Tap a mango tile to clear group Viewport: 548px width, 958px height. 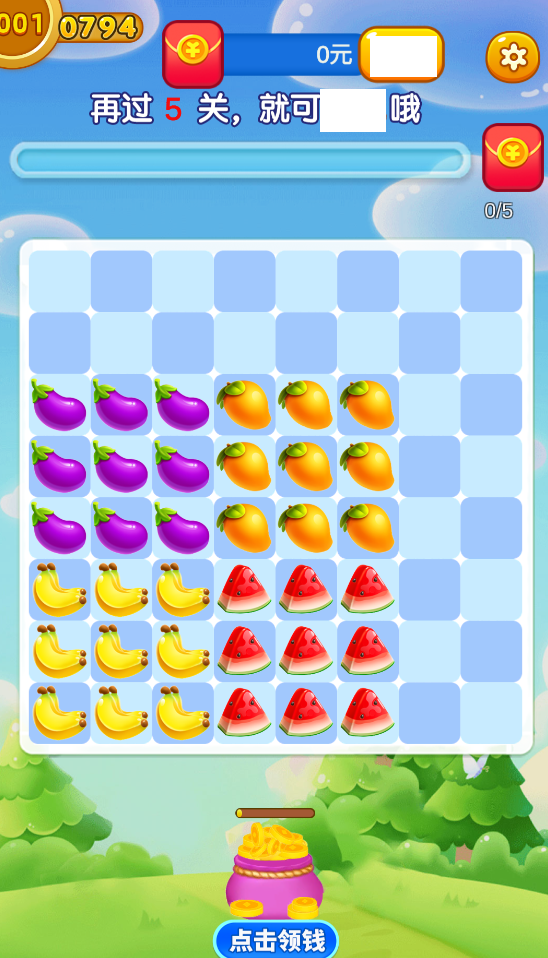(306, 467)
